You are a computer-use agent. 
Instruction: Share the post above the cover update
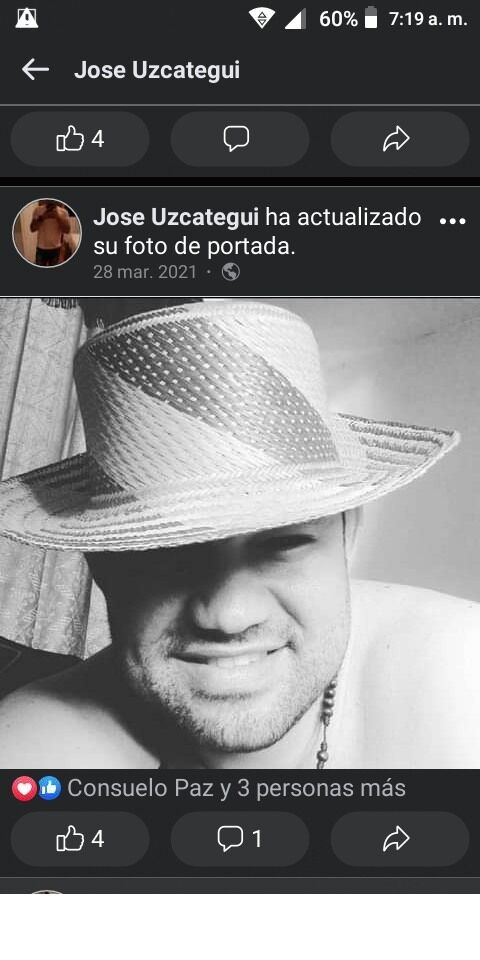(x=400, y=140)
